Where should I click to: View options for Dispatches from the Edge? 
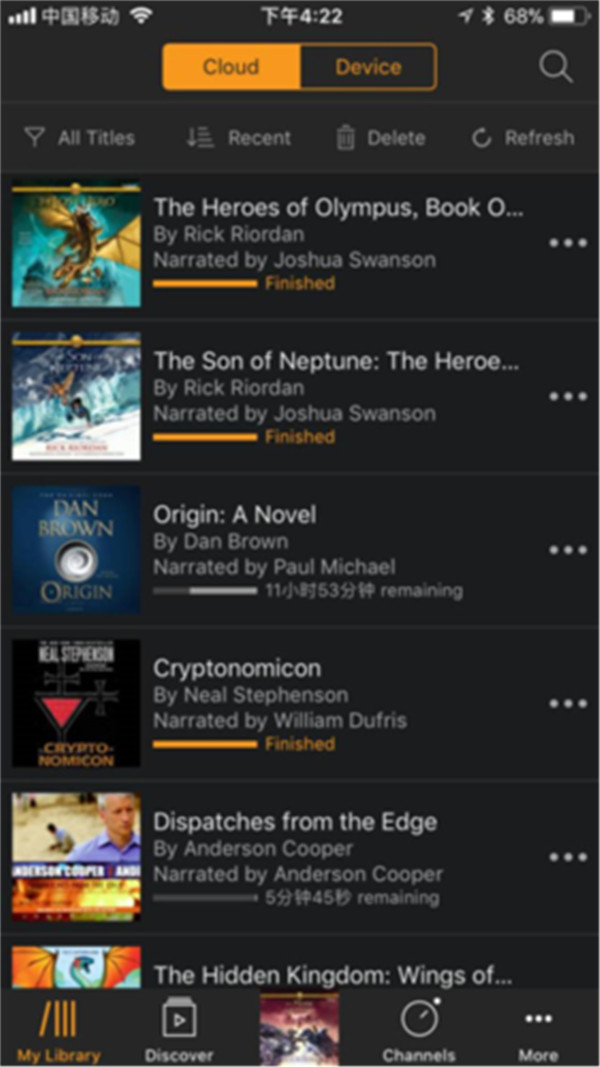click(x=567, y=856)
